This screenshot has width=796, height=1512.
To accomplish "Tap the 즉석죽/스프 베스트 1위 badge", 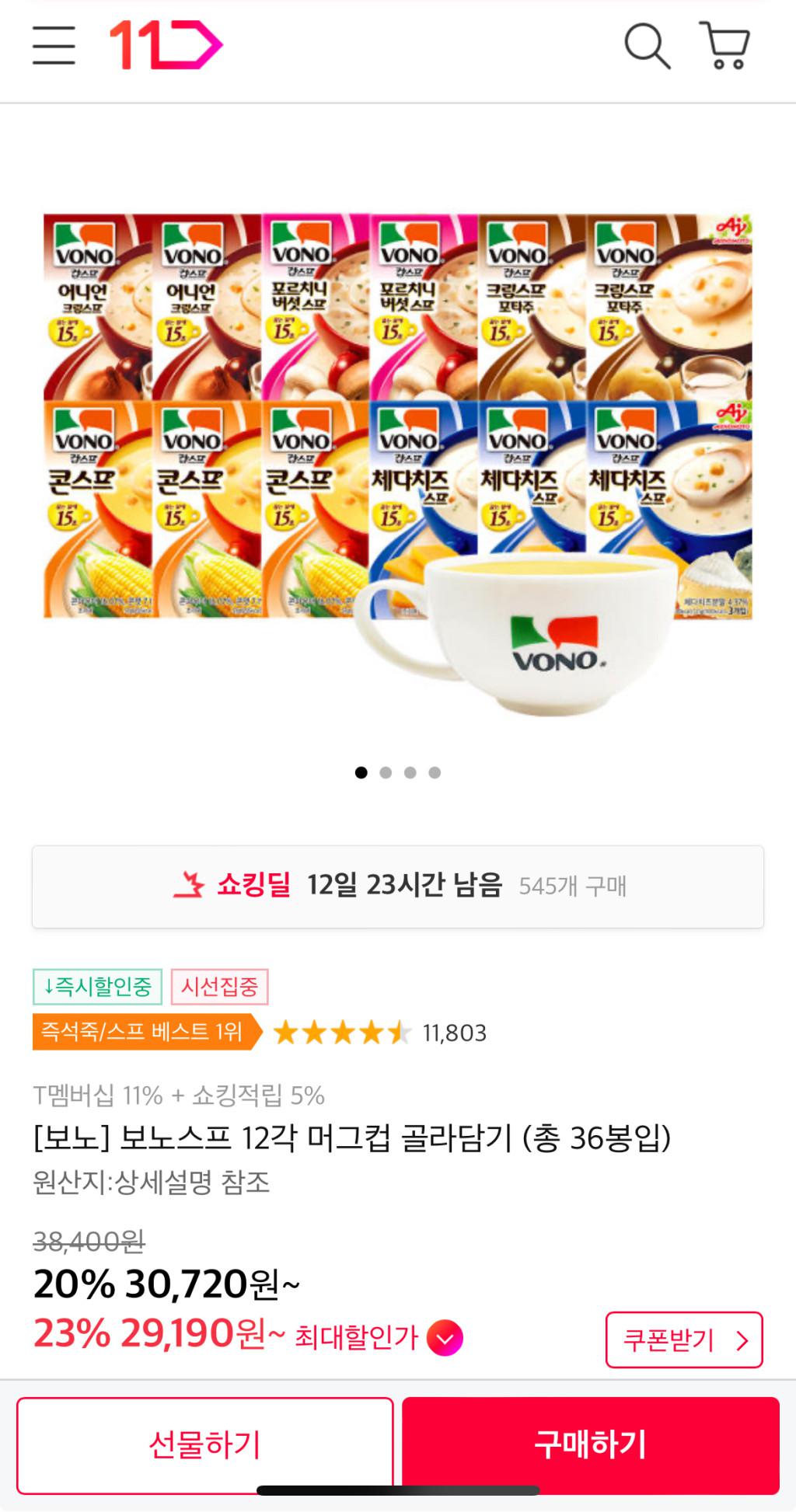I will click(144, 1032).
